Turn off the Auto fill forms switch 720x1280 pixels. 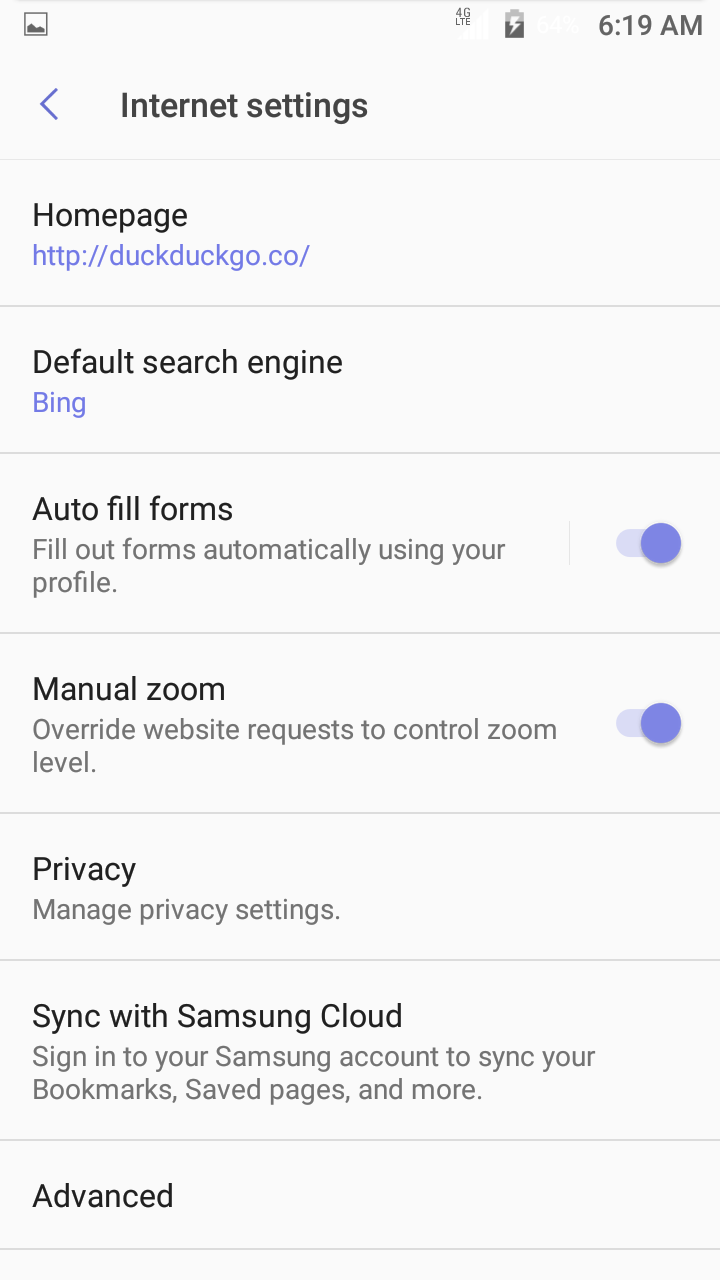pyautogui.click(x=649, y=544)
